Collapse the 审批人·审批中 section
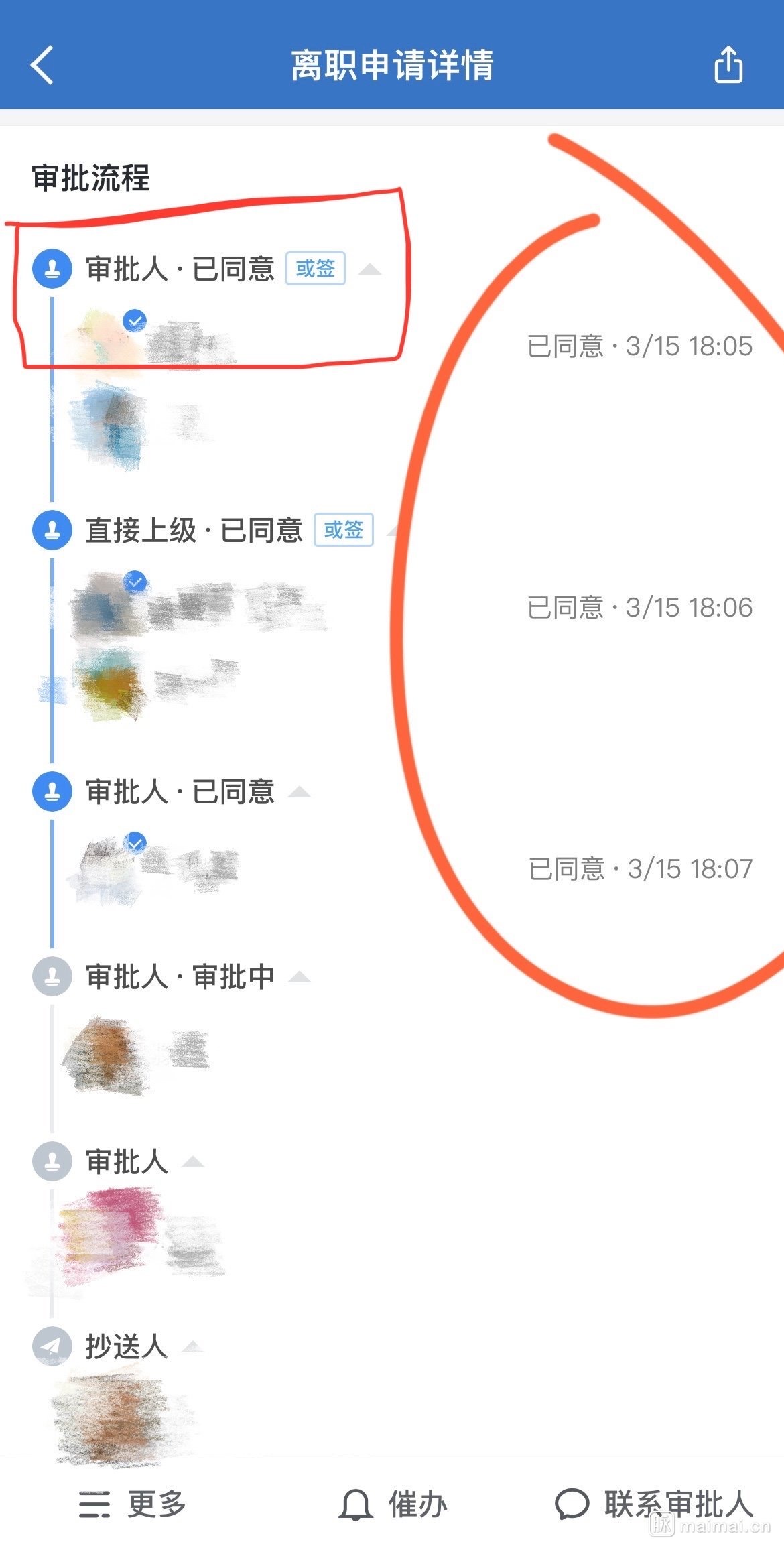Viewport: 784px width, 1546px height. 300,977
